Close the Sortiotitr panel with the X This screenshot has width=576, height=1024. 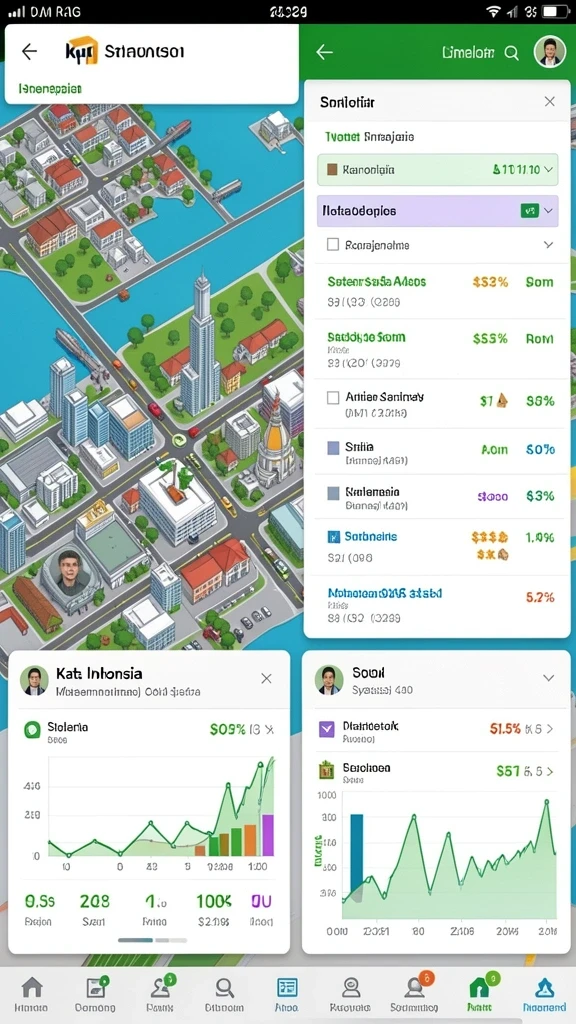(x=550, y=101)
